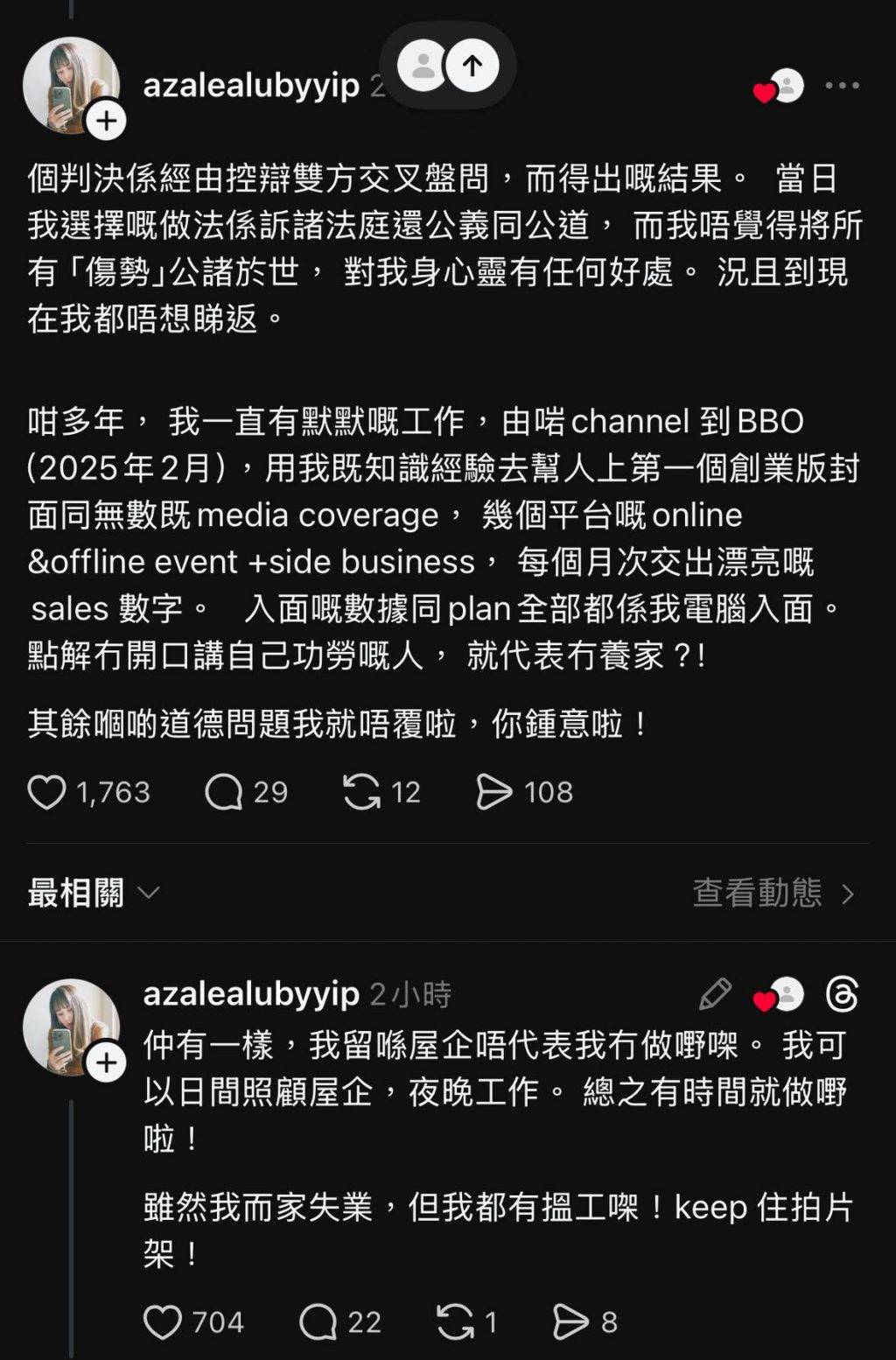The height and width of the screenshot is (1360, 896).
Task: Follow azalealubyyip from the top avatar plus
Action: 107,121
